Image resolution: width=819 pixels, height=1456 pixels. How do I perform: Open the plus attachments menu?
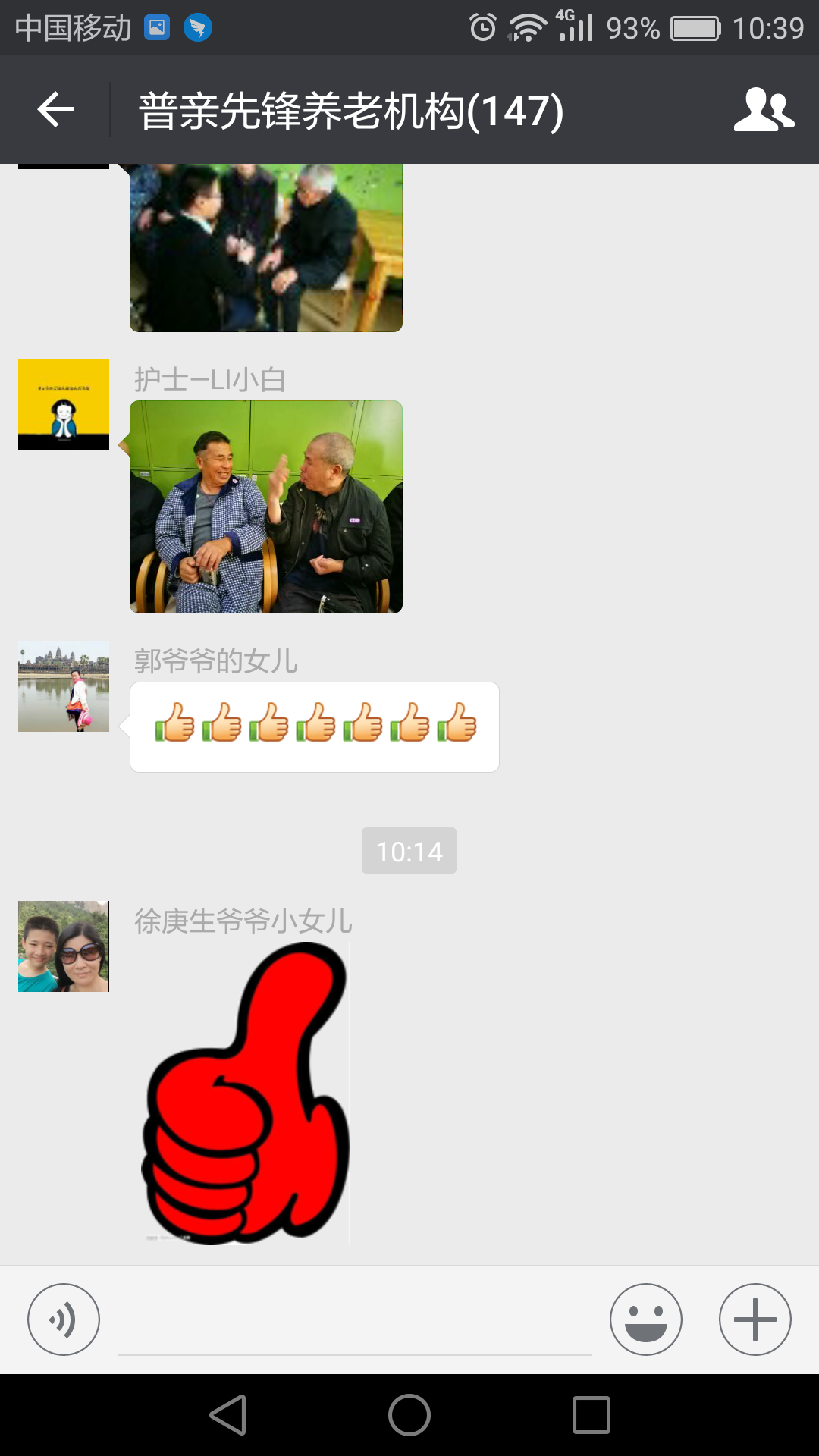[755, 1319]
